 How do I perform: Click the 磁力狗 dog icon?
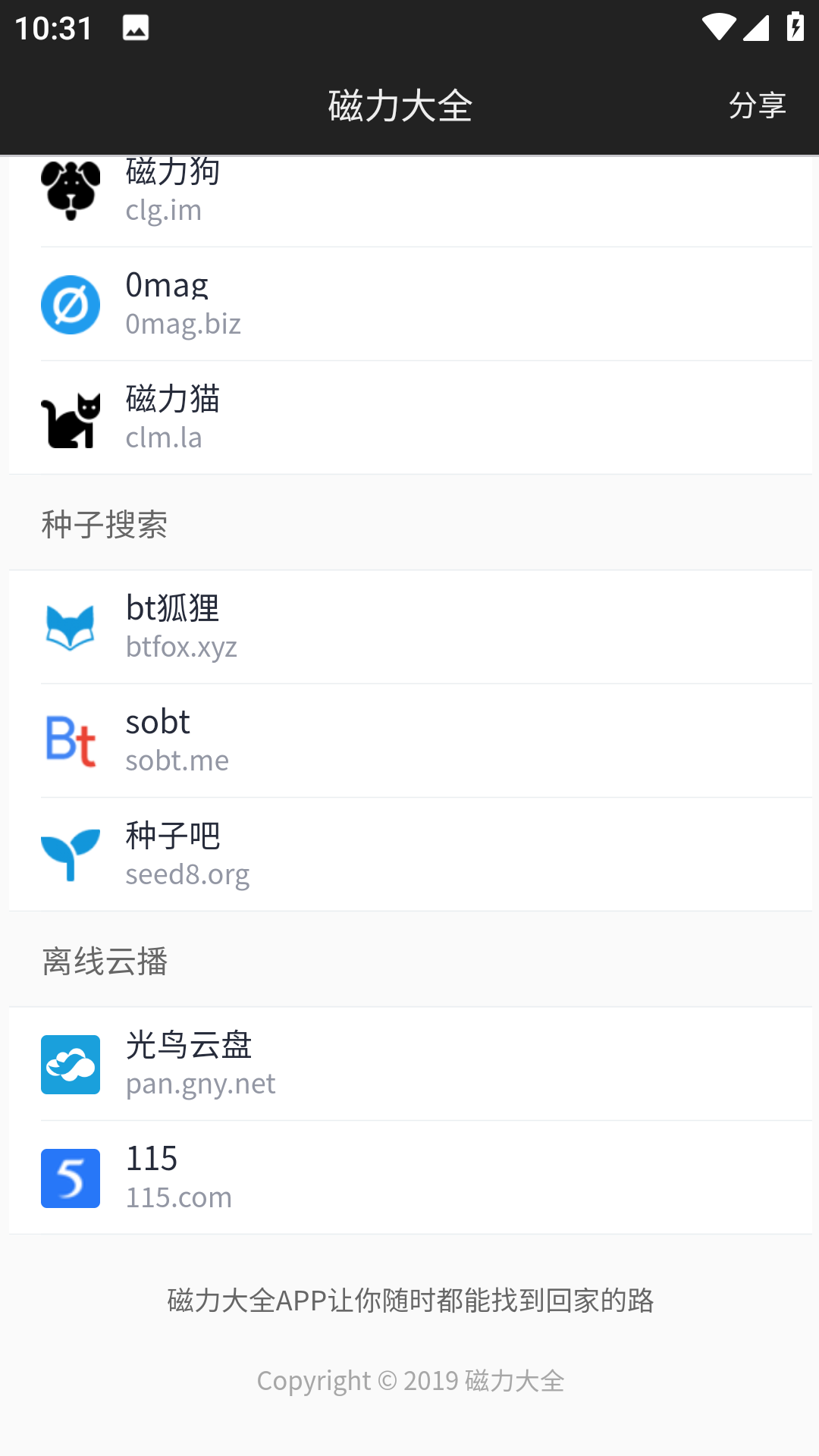tap(71, 191)
